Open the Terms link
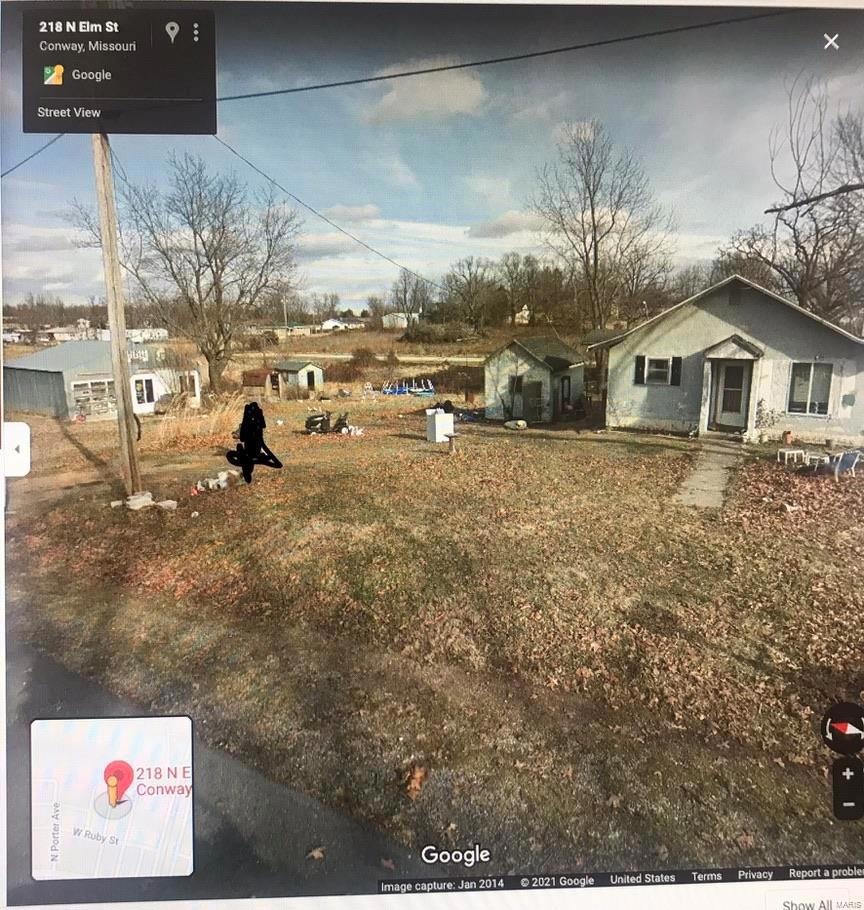This screenshot has width=864, height=910. point(706,876)
